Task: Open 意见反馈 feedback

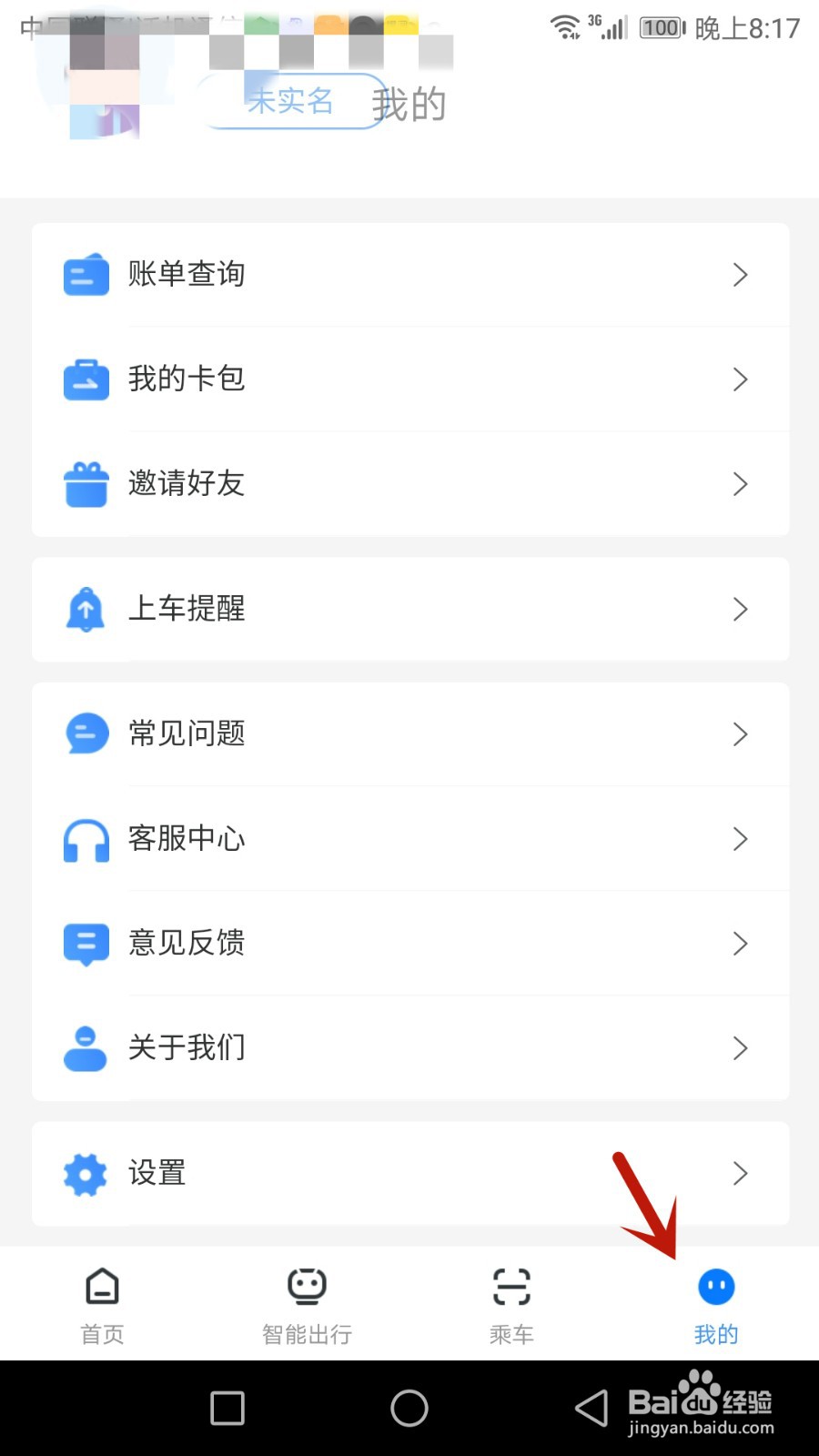Action: point(409,943)
